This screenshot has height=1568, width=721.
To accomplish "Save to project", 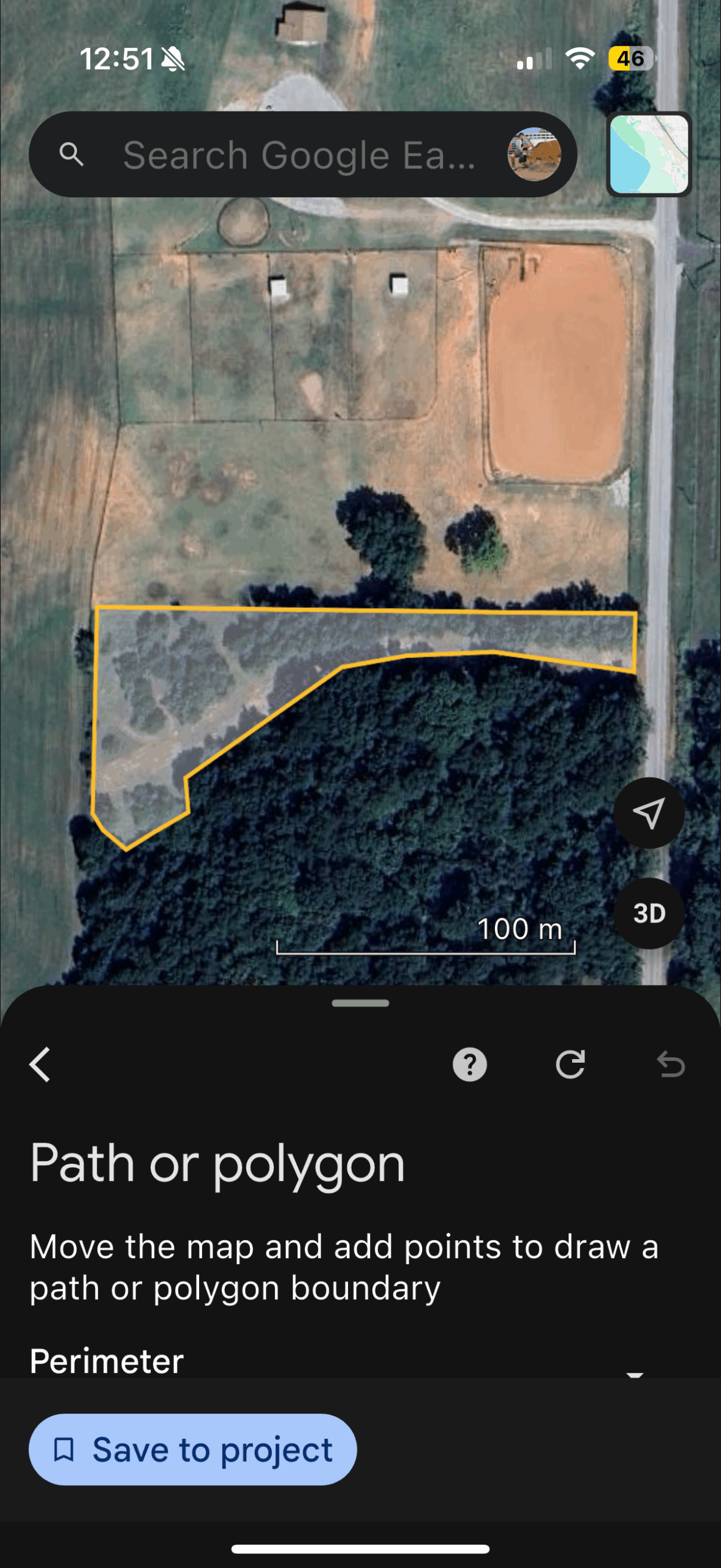I will click(192, 1449).
